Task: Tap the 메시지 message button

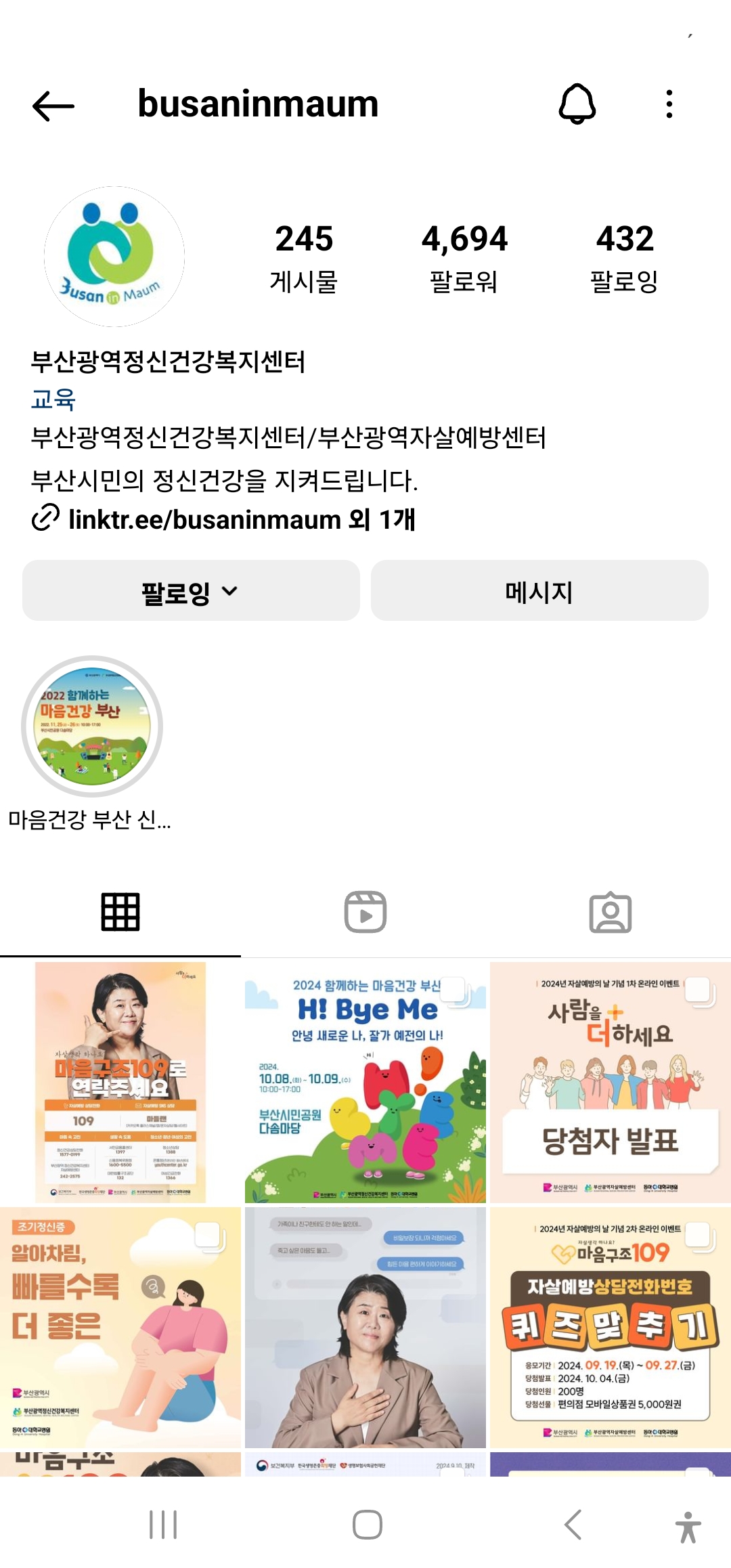Action: [539, 591]
